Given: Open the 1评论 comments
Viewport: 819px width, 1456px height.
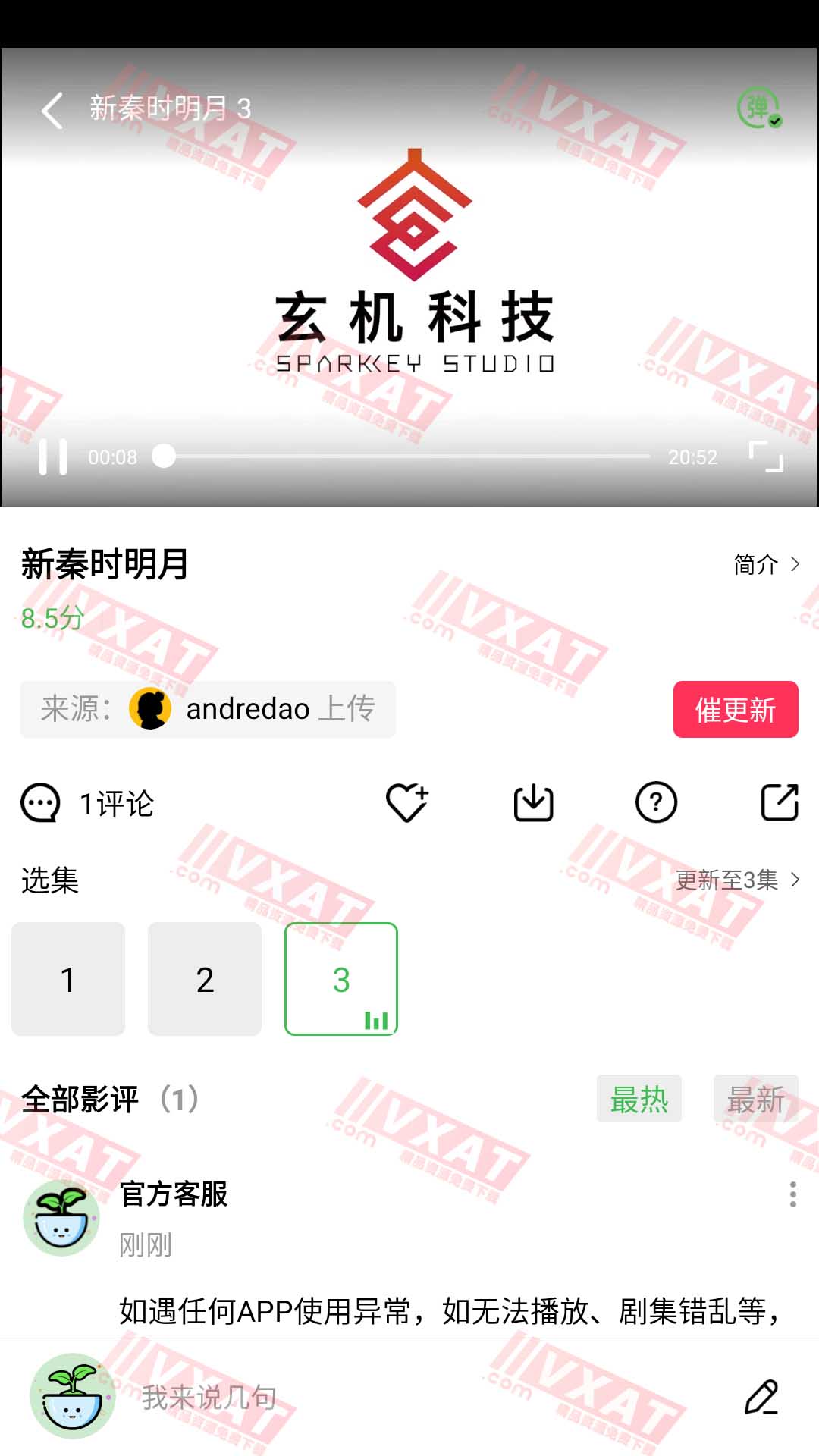Looking at the screenshot, I should [88, 804].
